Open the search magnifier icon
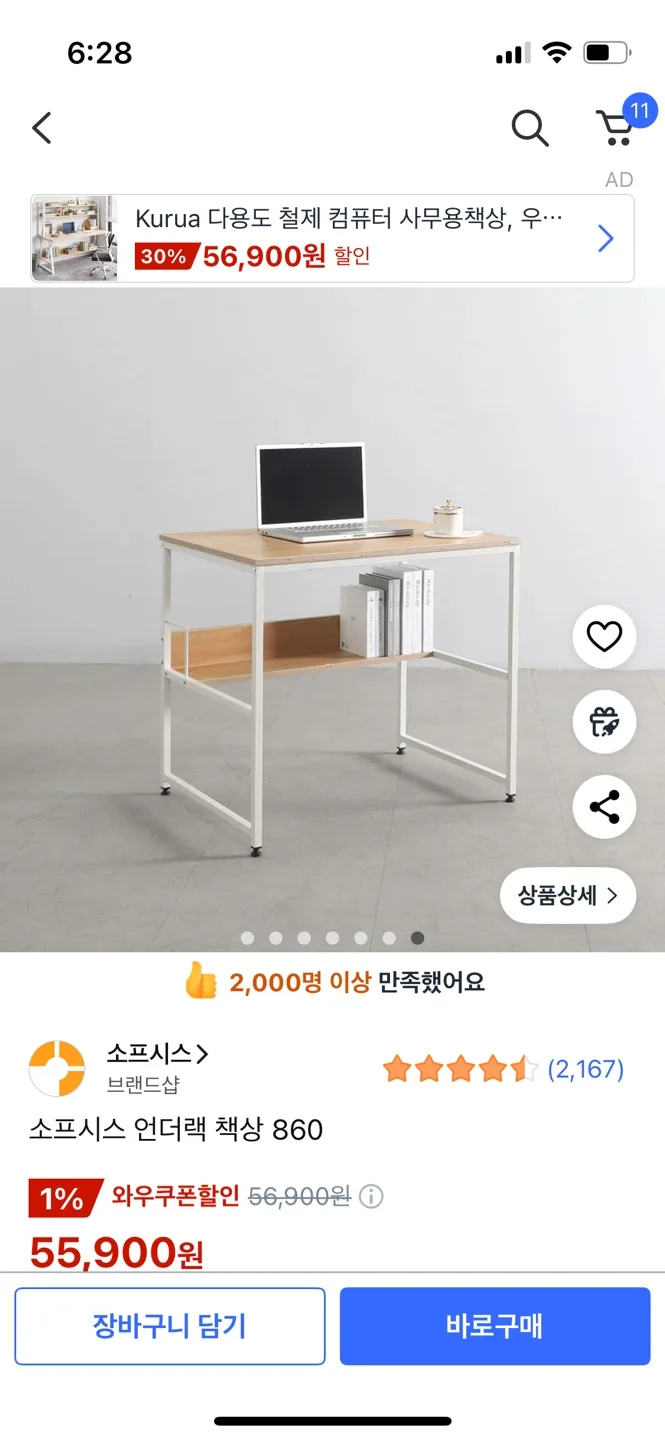 tap(530, 128)
